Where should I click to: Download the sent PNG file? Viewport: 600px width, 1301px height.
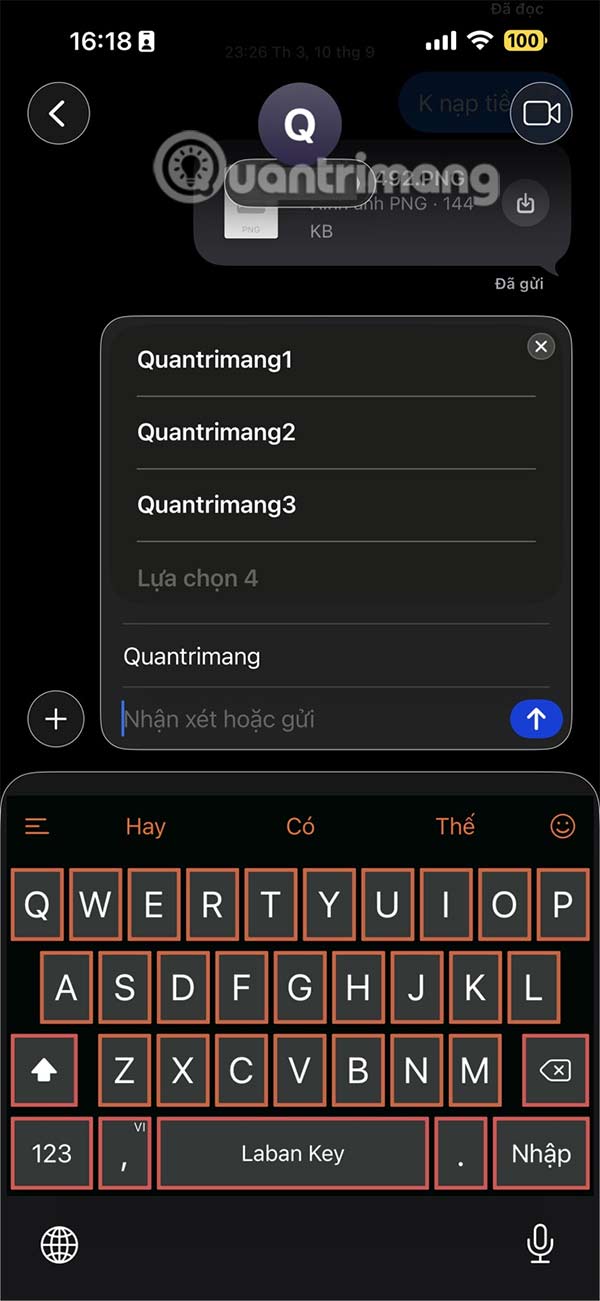click(x=525, y=204)
